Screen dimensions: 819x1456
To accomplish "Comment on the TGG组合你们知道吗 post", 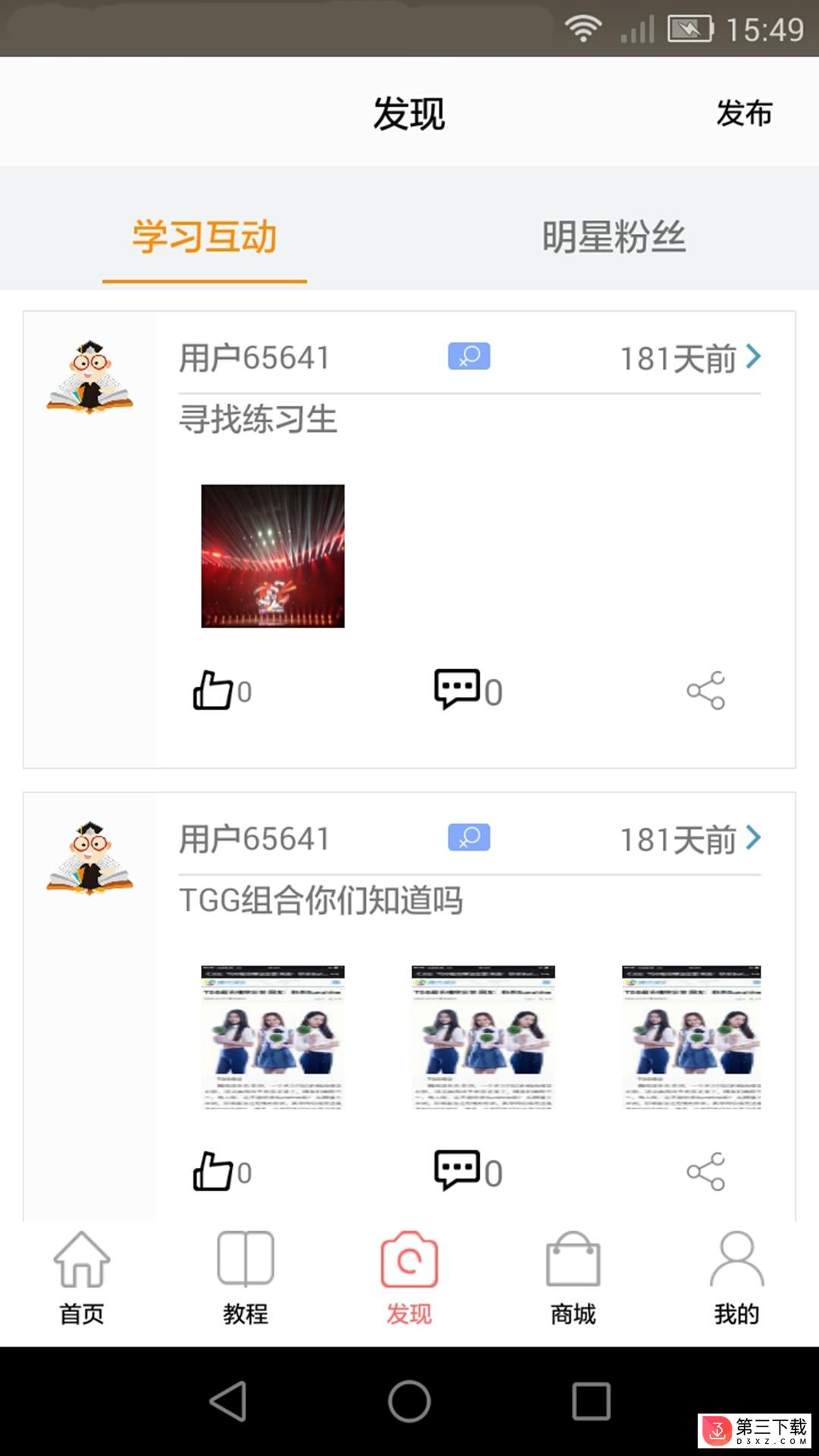I will coord(457,1172).
